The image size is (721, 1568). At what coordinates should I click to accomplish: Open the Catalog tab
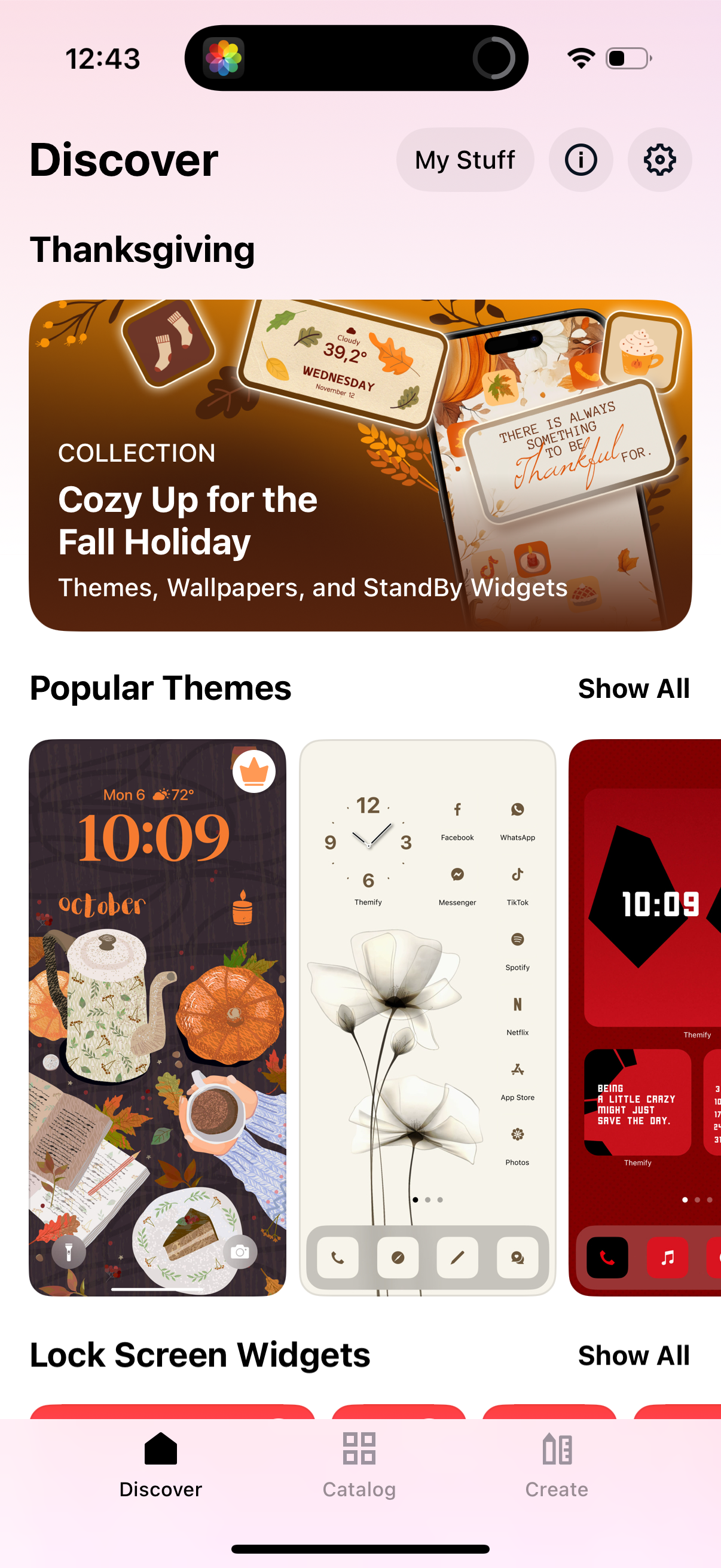pyautogui.click(x=359, y=1466)
